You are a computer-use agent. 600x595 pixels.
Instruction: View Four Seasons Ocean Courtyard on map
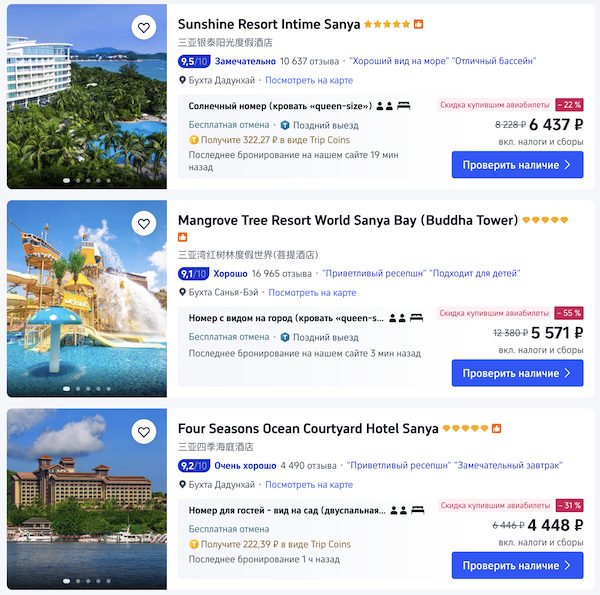(x=309, y=484)
